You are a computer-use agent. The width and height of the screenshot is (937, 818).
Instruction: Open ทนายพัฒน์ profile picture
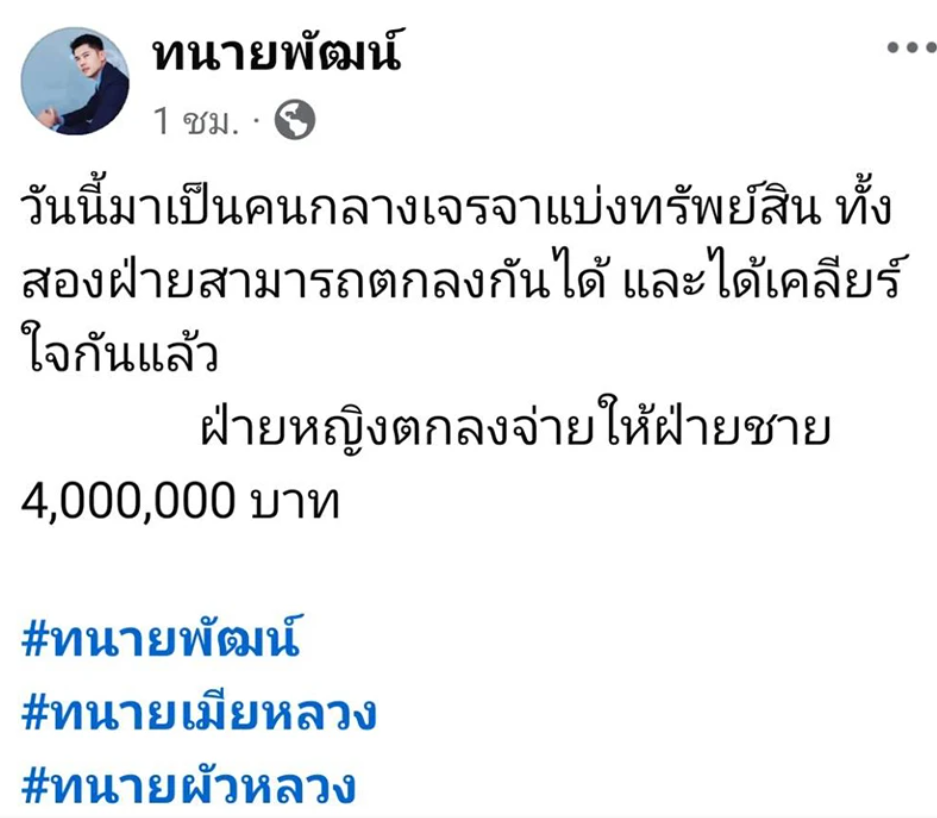(76, 81)
